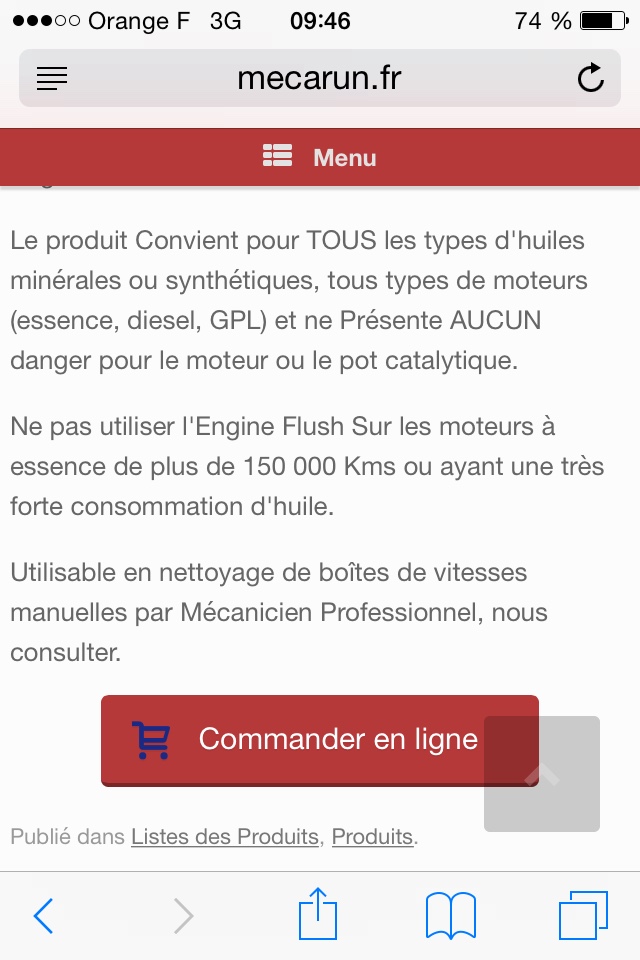Open Safari reader view icon

pyautogui.click(x=52, y=78)
